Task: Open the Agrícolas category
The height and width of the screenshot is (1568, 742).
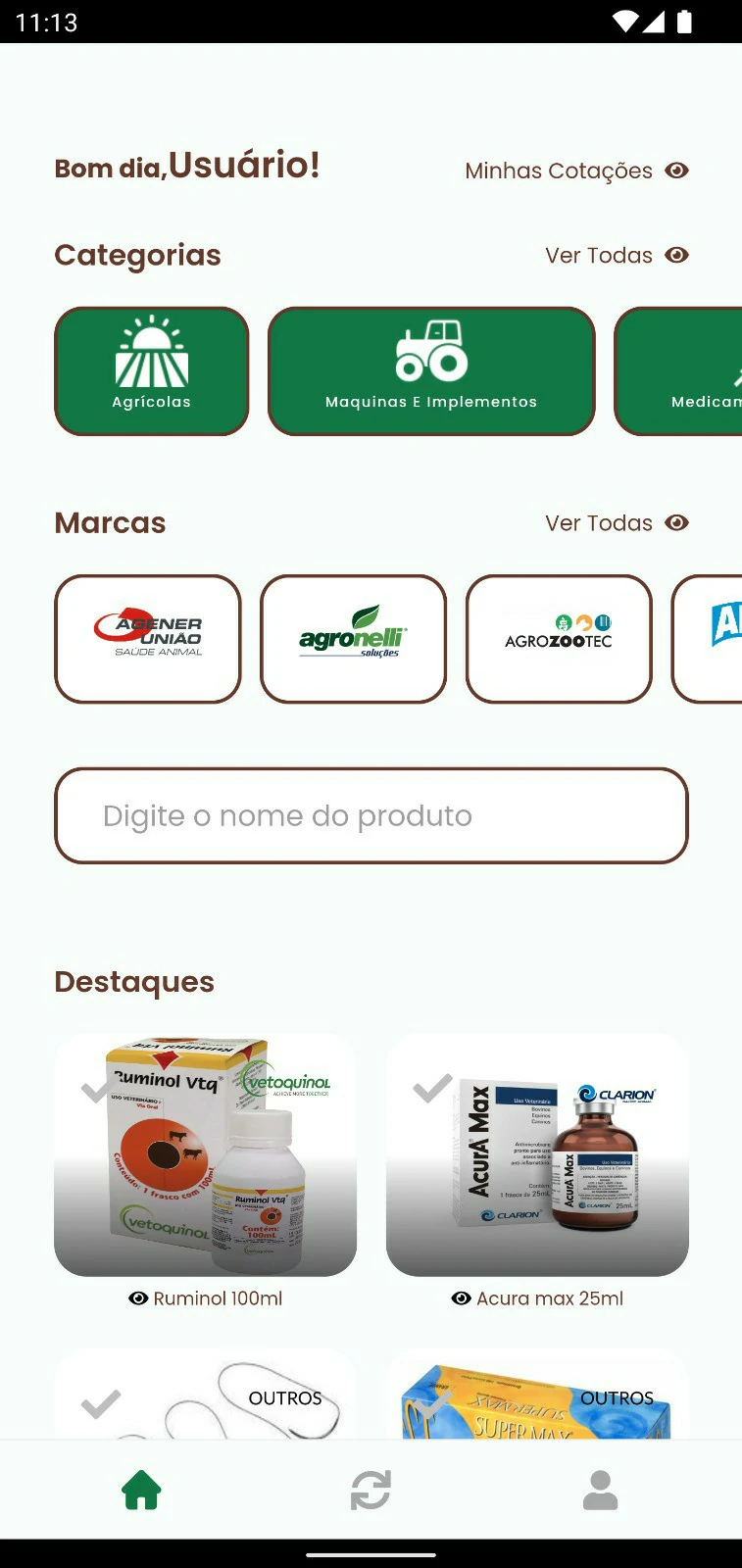Action: (151, 370)
